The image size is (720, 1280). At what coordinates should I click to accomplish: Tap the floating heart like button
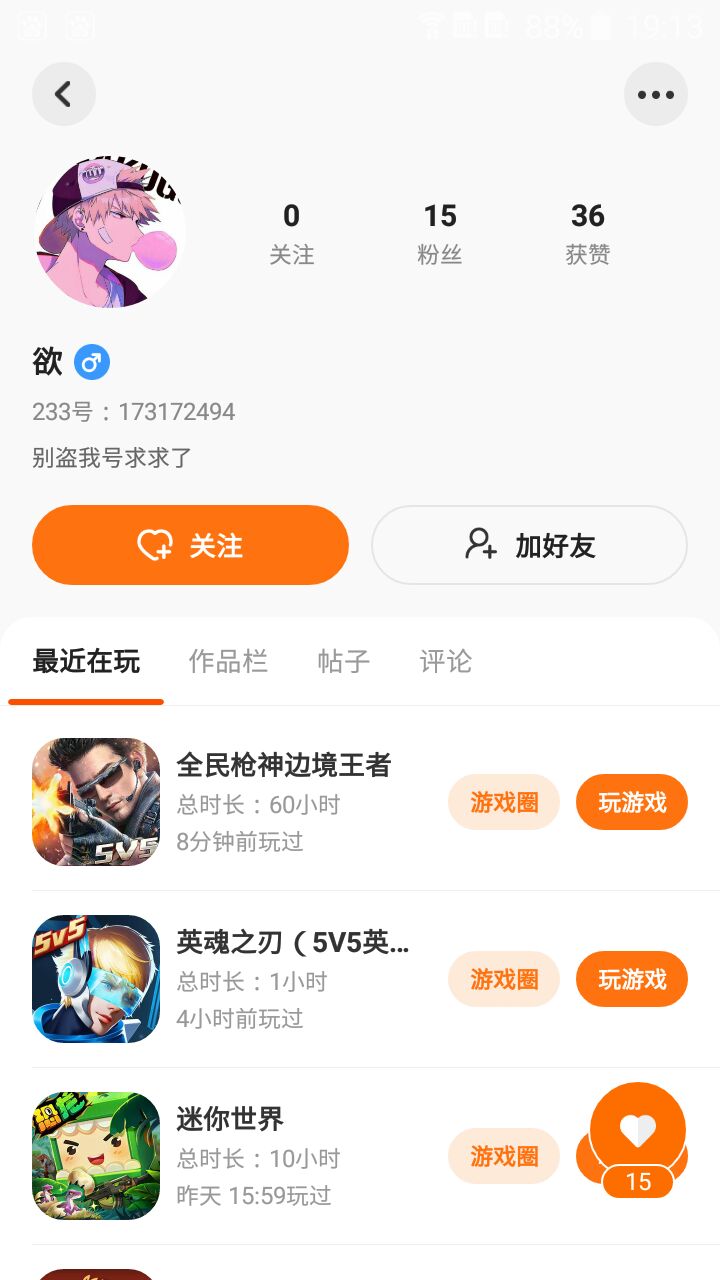(x=637, y=1130)
